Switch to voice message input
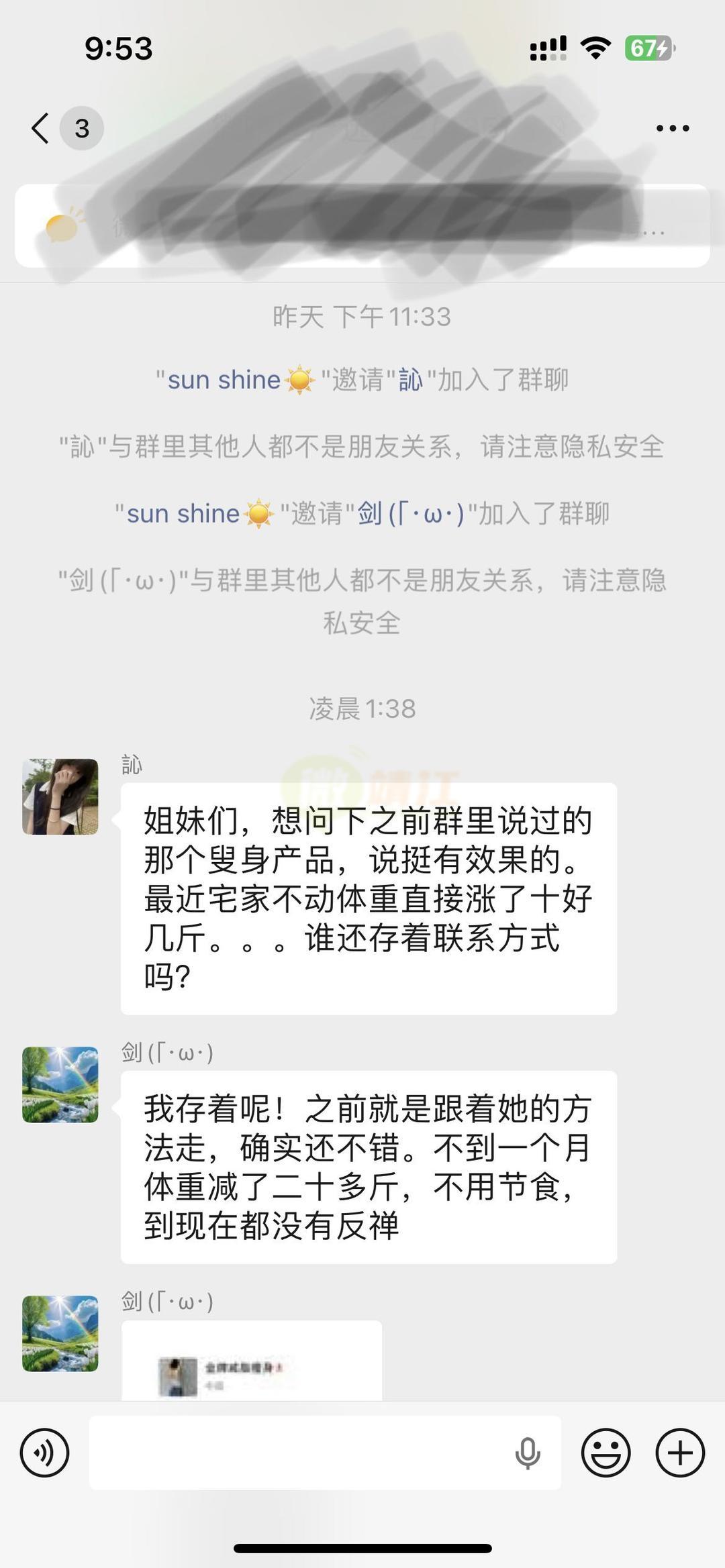Screen dimensions: 725x1568 coord(44,1453)
